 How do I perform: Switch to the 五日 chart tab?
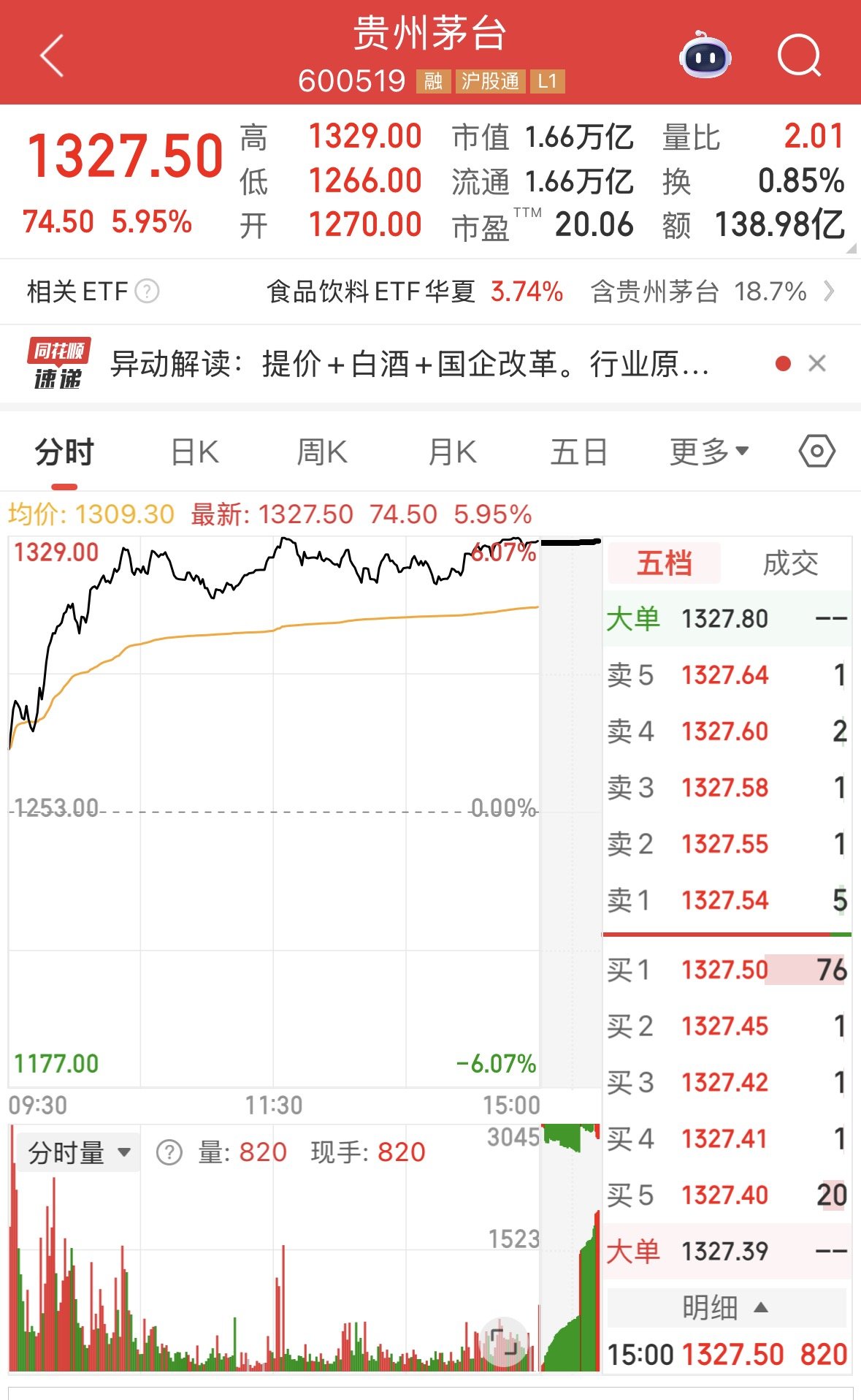579,452
